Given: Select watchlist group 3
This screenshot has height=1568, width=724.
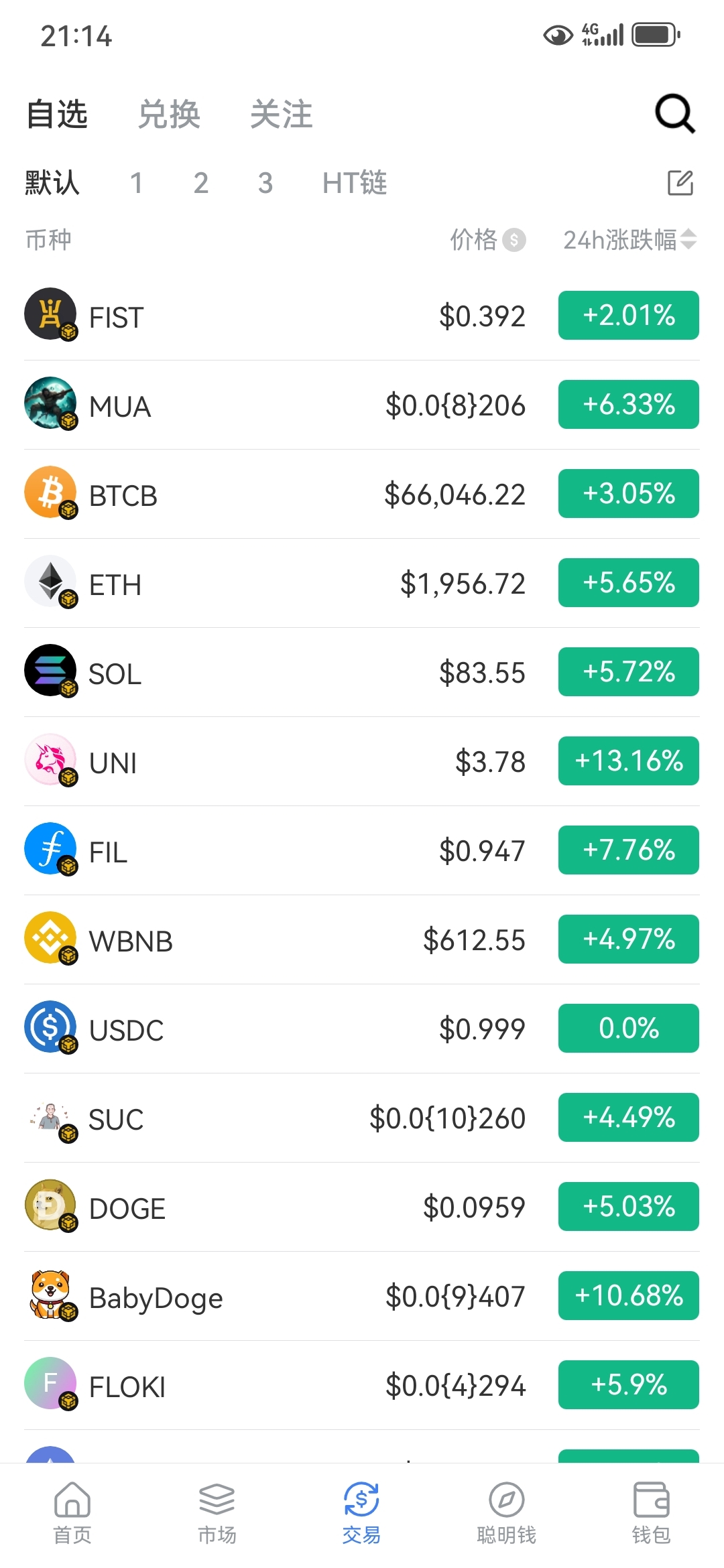Looking at the screenshot, I should pyautogui.click(x=265, y=183).
